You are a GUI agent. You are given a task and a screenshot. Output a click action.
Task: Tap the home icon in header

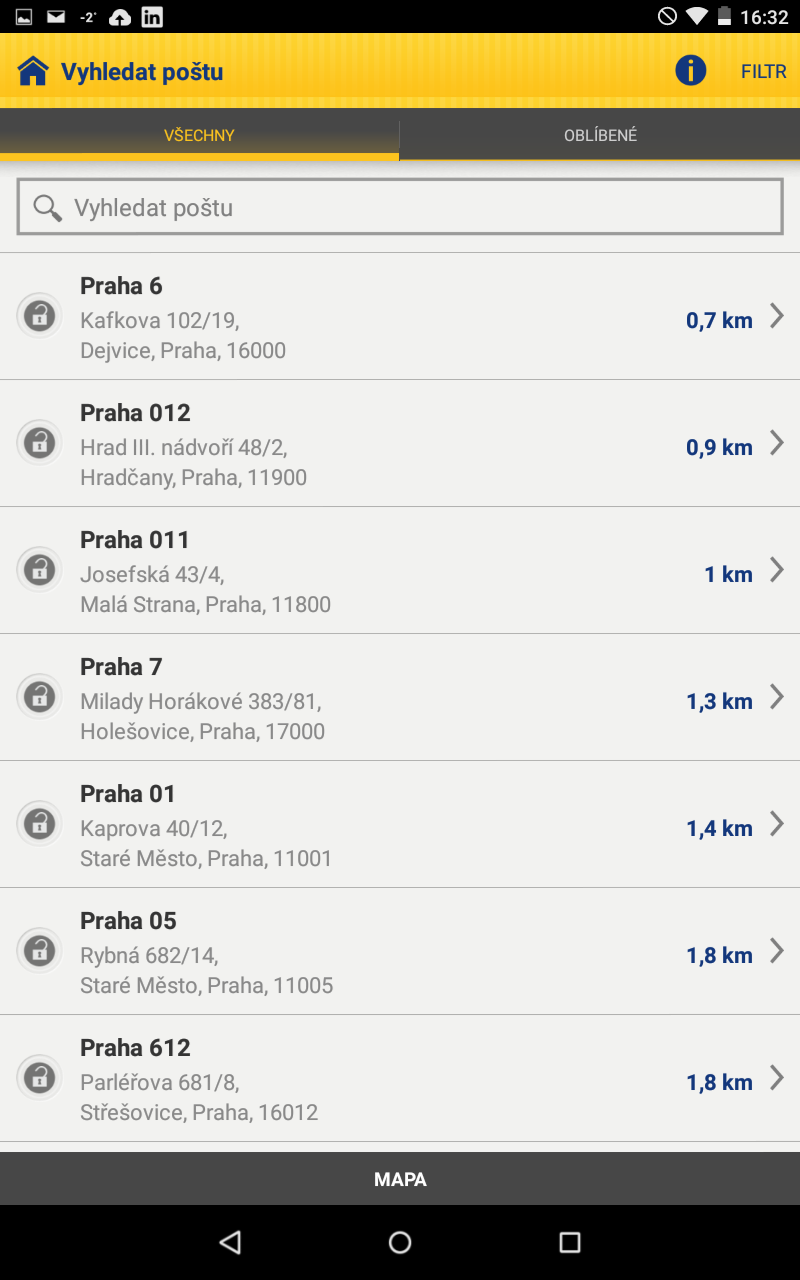coord(33,71)
